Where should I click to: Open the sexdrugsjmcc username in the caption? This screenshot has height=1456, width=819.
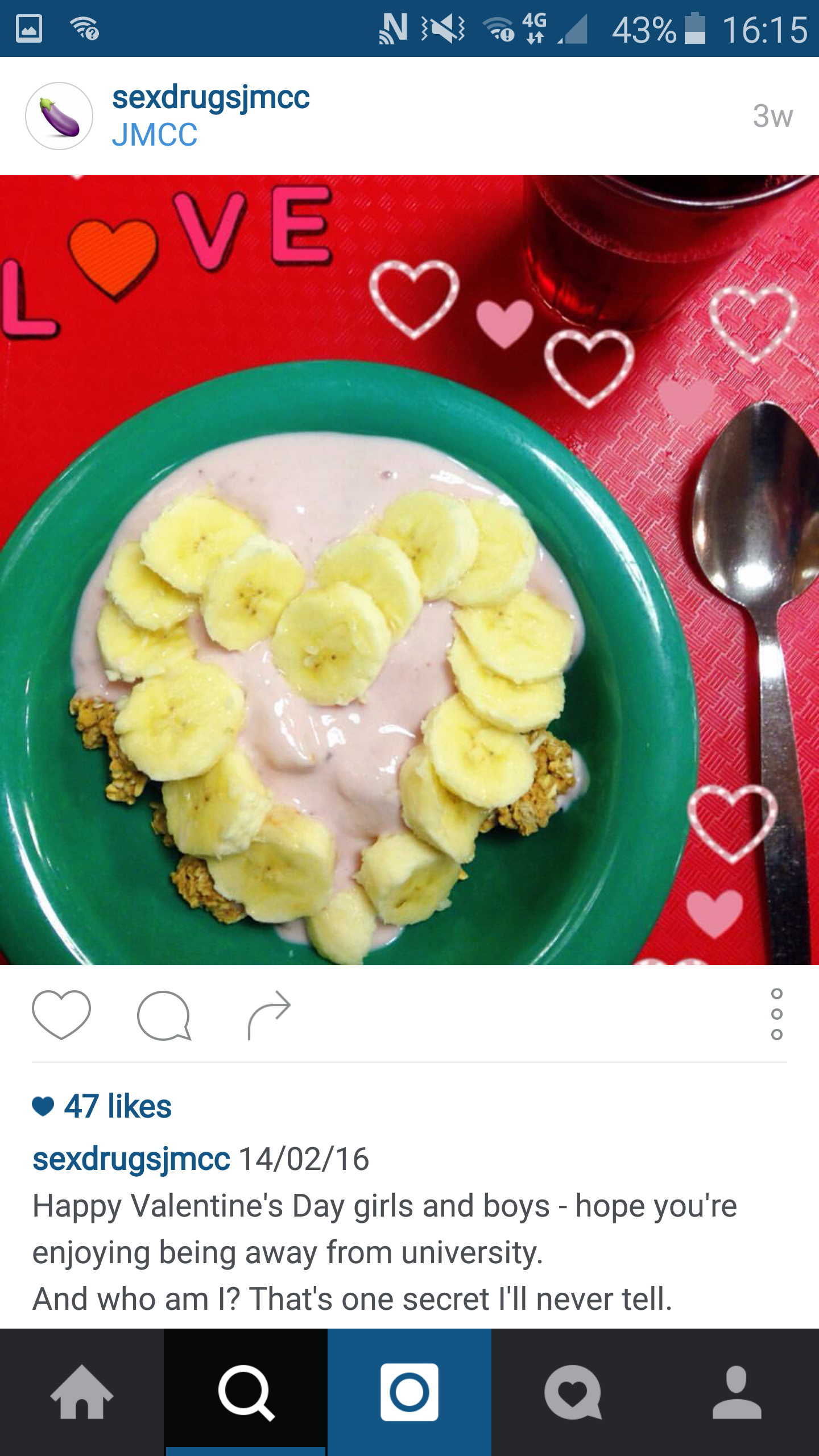coord(131,1159)
